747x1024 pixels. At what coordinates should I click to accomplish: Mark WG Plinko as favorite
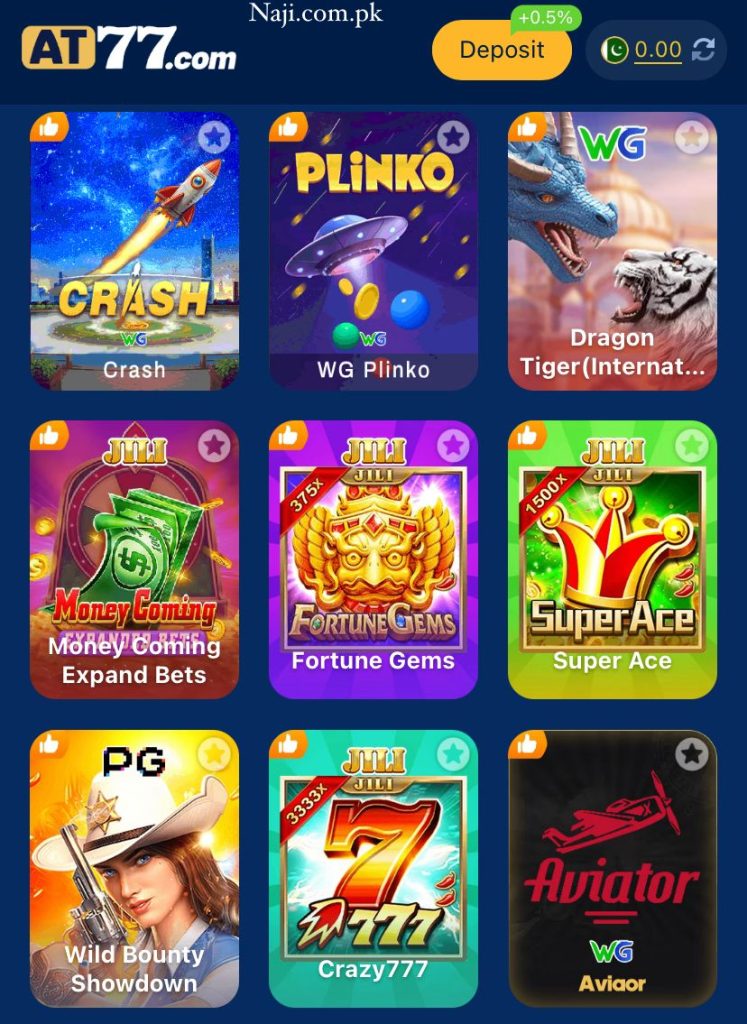(452, 136)
